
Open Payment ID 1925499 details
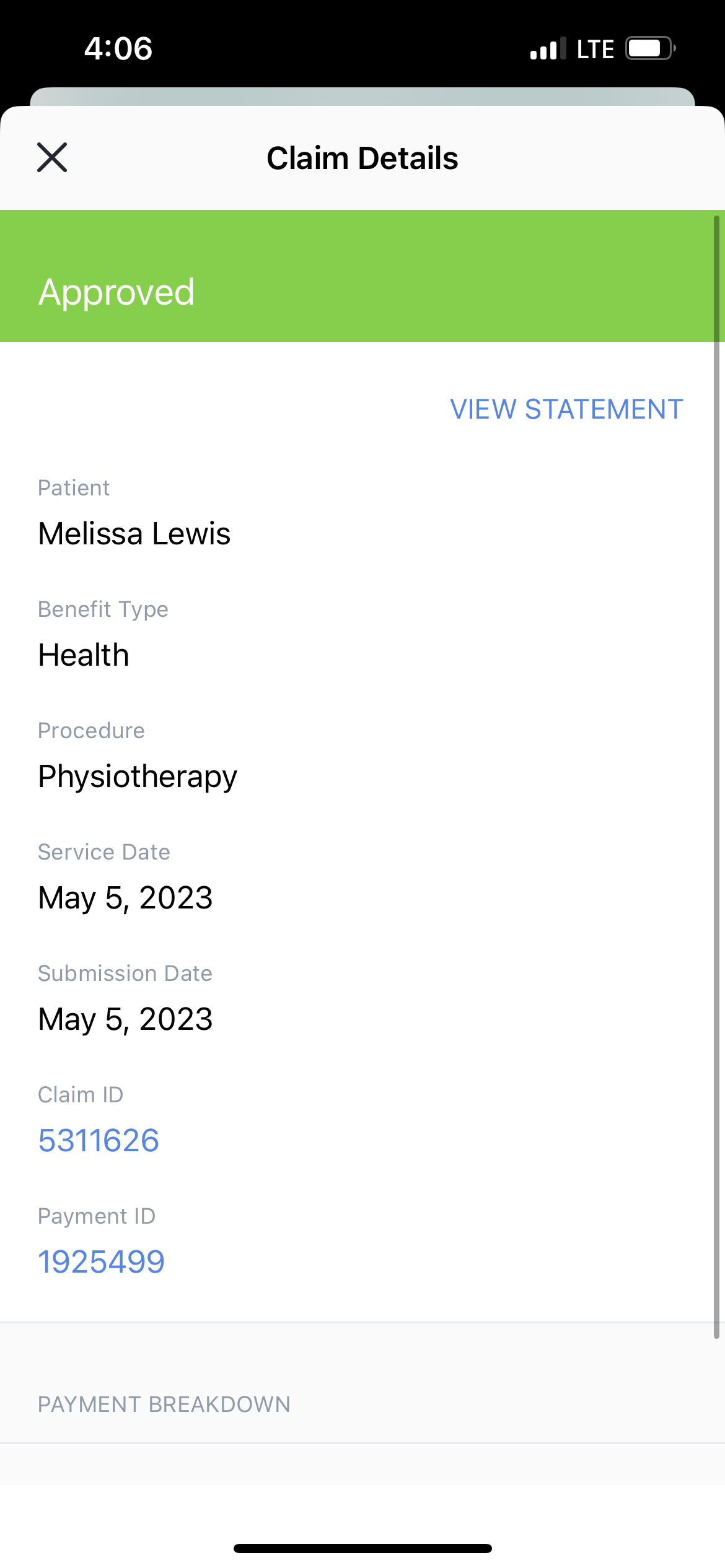pos(102,1261)
